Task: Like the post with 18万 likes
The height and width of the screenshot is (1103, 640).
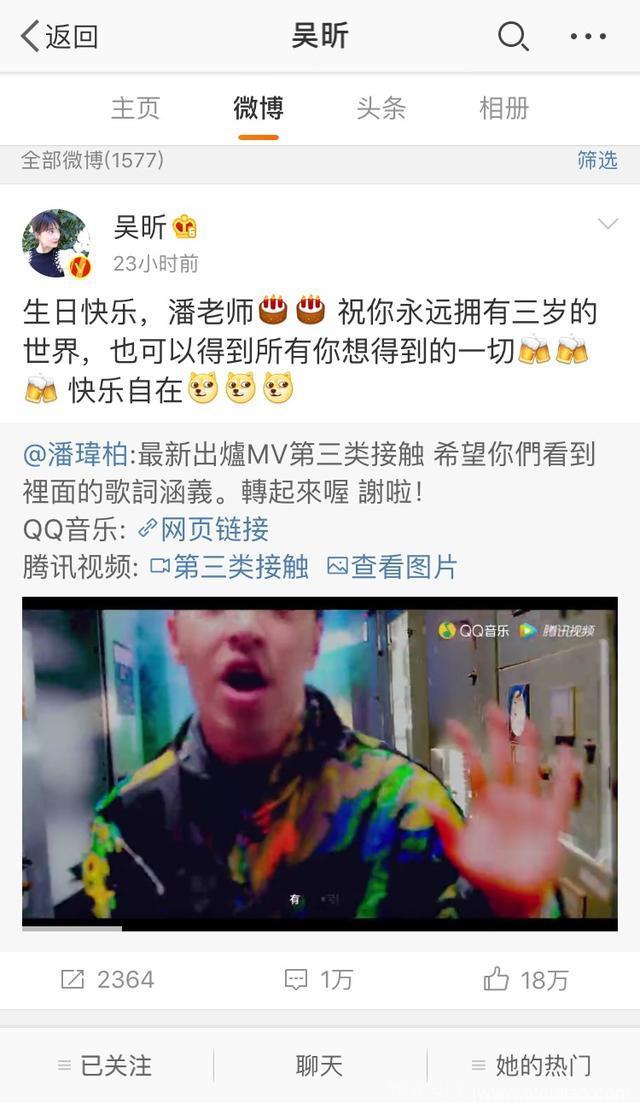Action: coord(526,979)
